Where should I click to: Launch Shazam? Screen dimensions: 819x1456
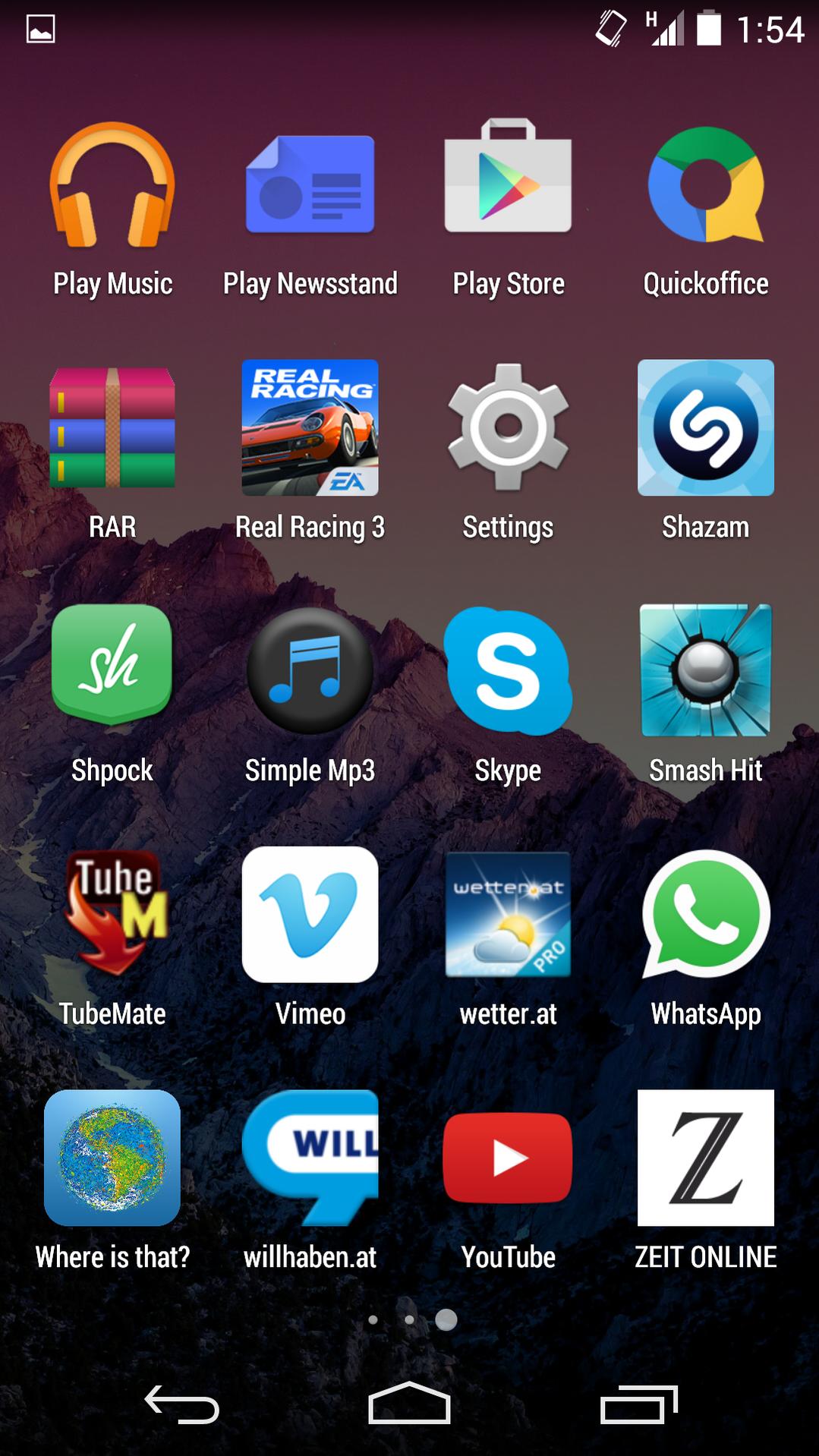(706, 427)
